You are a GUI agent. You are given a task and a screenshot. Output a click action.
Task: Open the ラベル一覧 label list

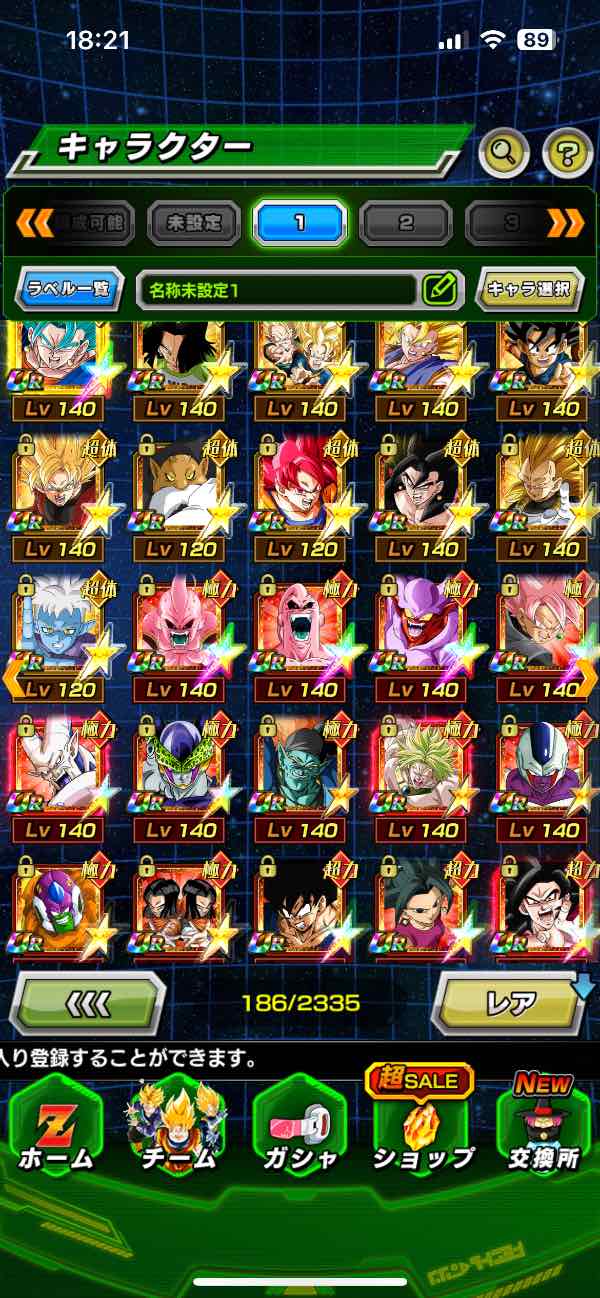coord(70,290)
